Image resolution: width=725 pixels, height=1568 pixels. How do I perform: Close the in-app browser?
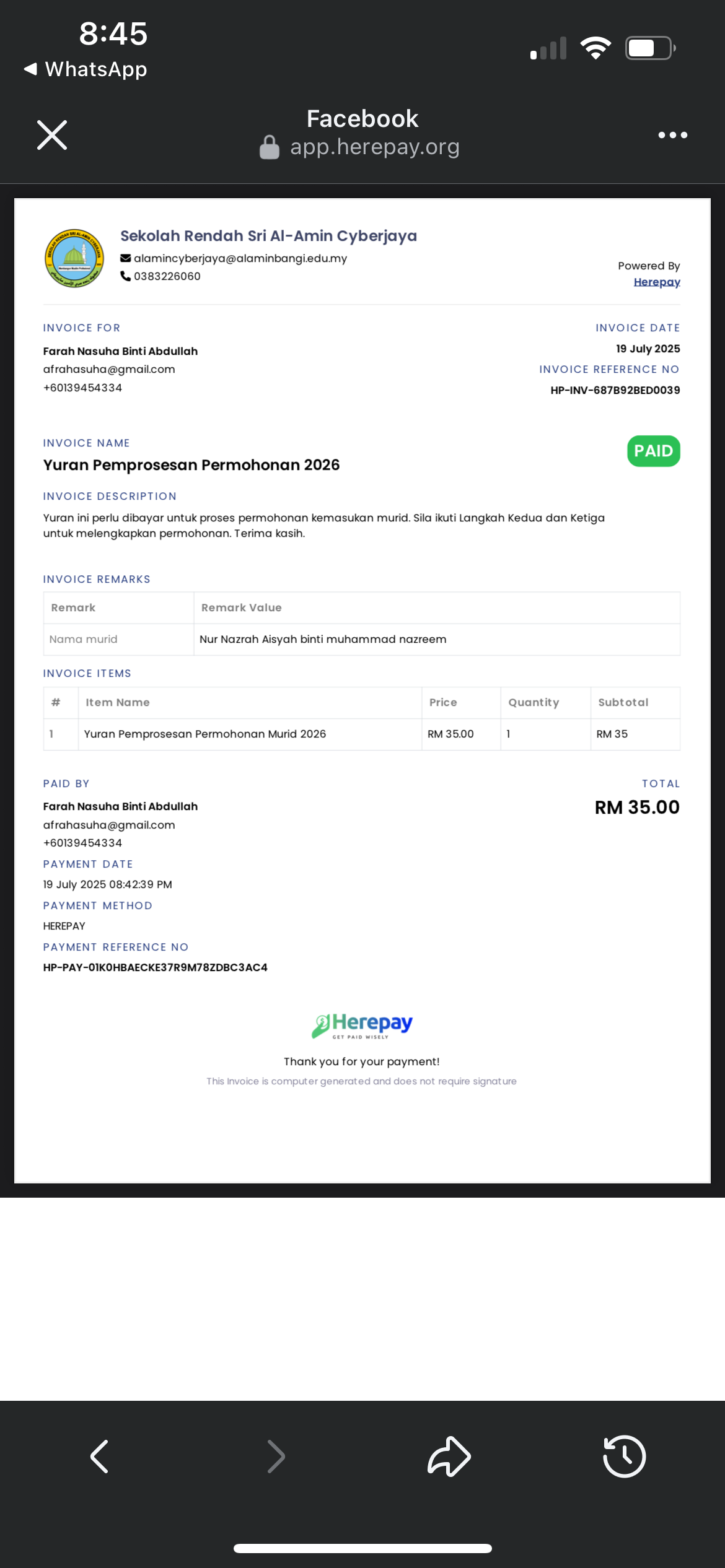click(52, 135)
